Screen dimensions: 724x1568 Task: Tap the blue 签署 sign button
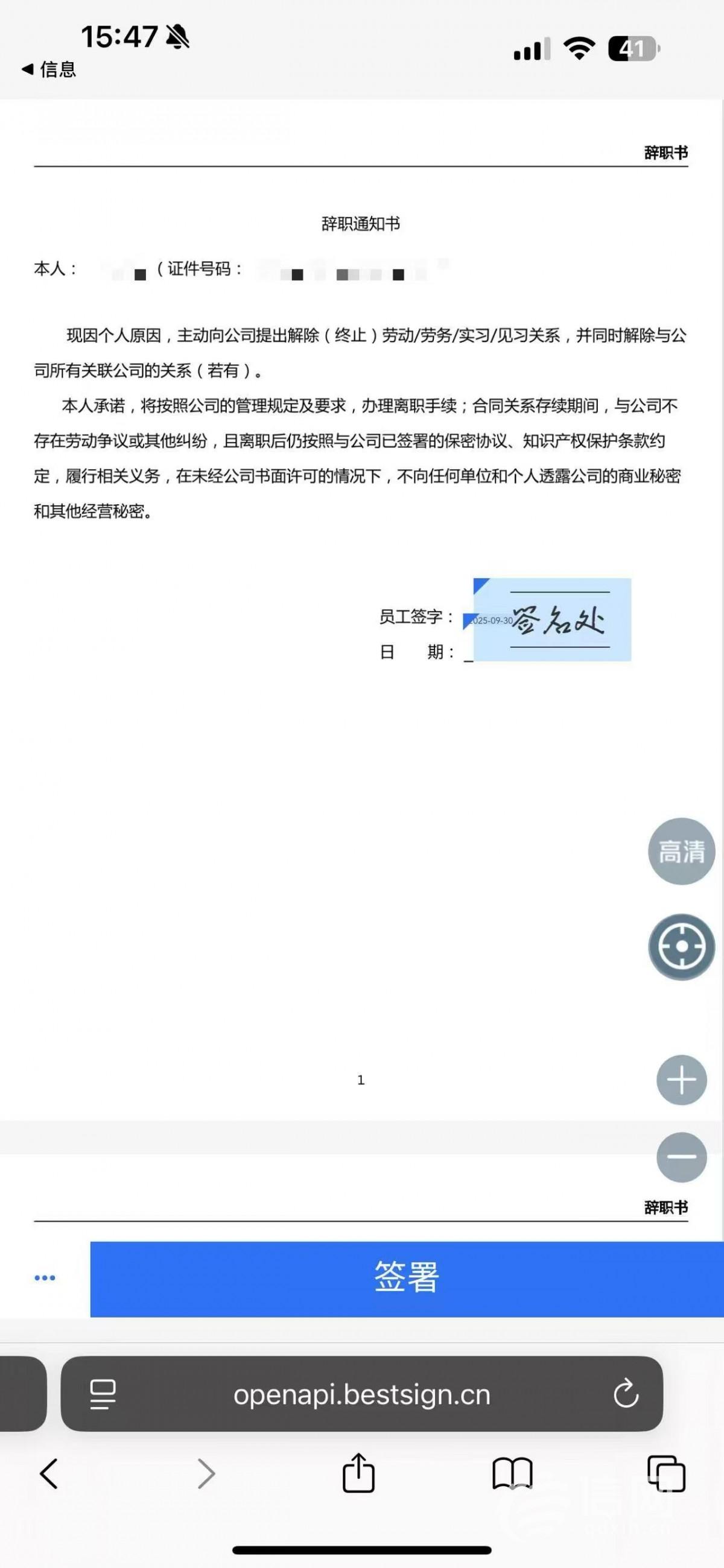(406, 1277)
